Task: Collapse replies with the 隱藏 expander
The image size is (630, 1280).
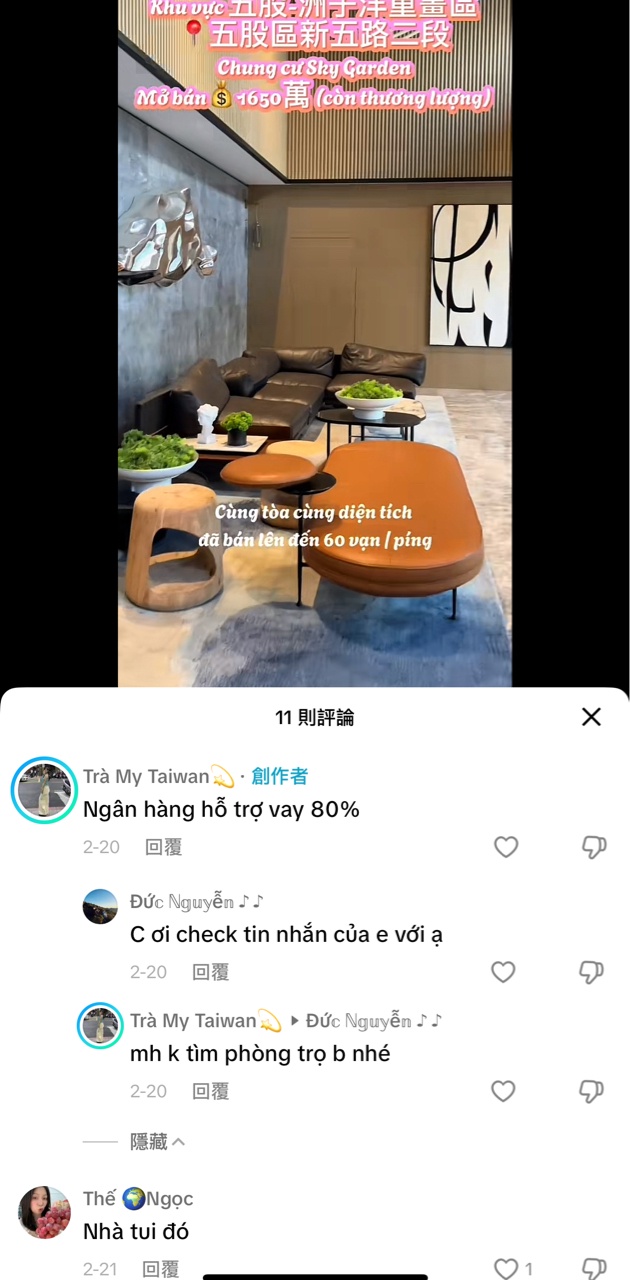Action: [x=157, y=1141]
